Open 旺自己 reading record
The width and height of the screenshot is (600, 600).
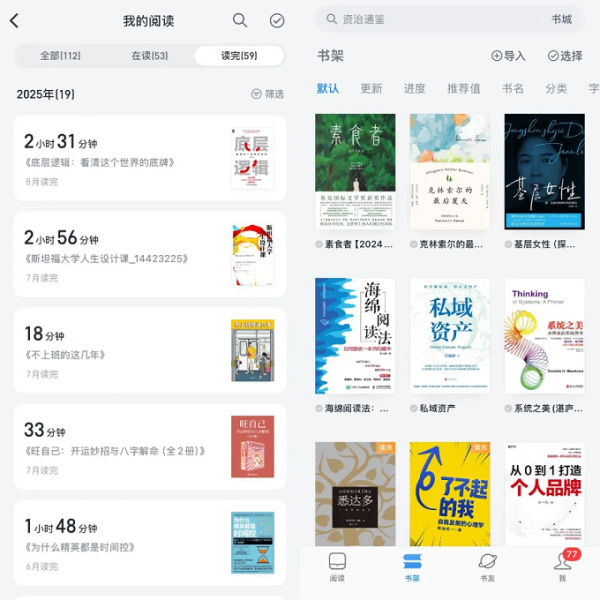point(150,444)
